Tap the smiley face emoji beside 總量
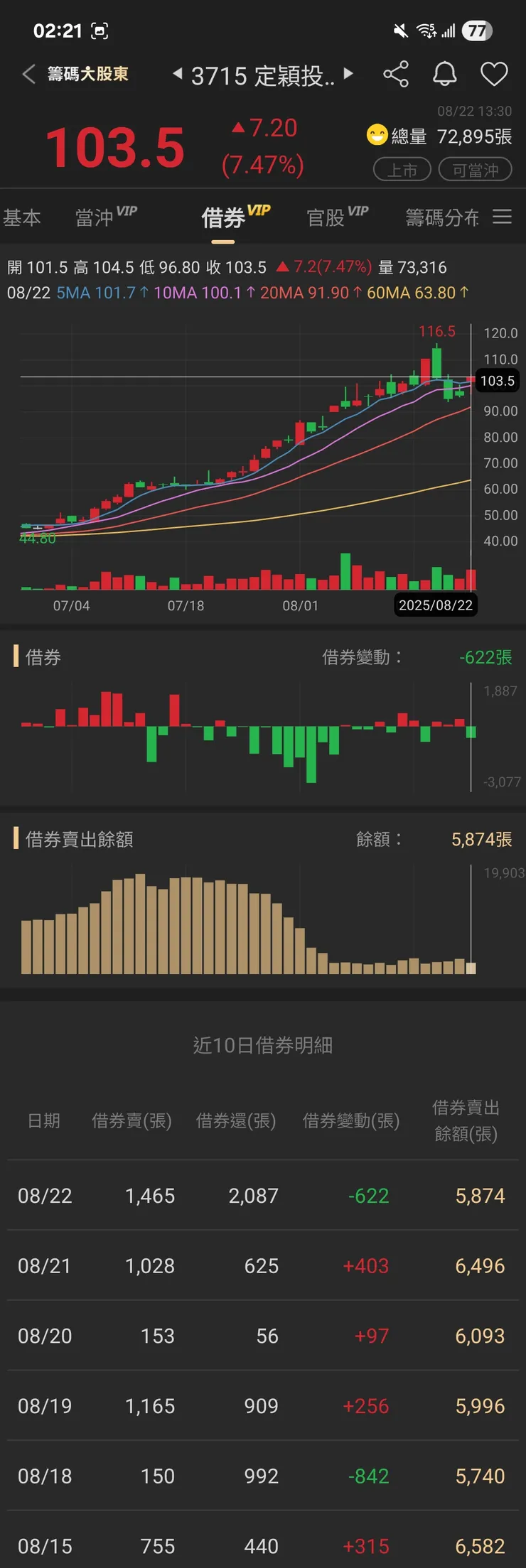Viewport: 526px width, 1568px height. pos(376,135)
